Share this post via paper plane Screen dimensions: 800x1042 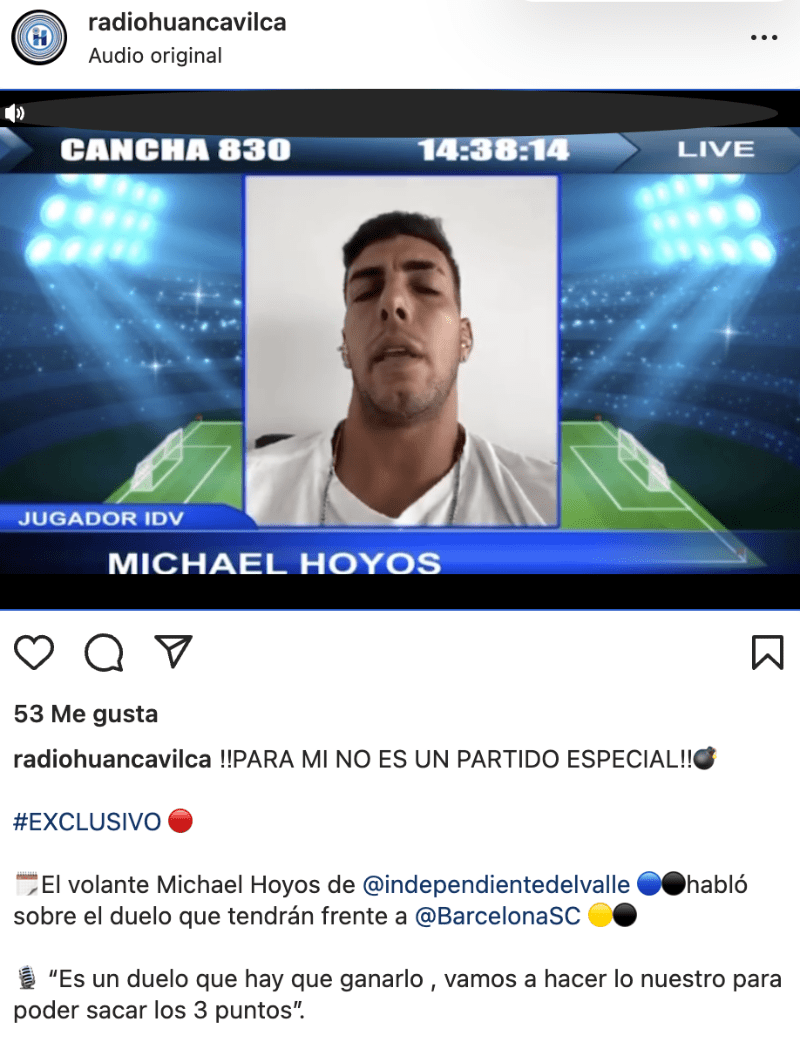coord(173,652)
